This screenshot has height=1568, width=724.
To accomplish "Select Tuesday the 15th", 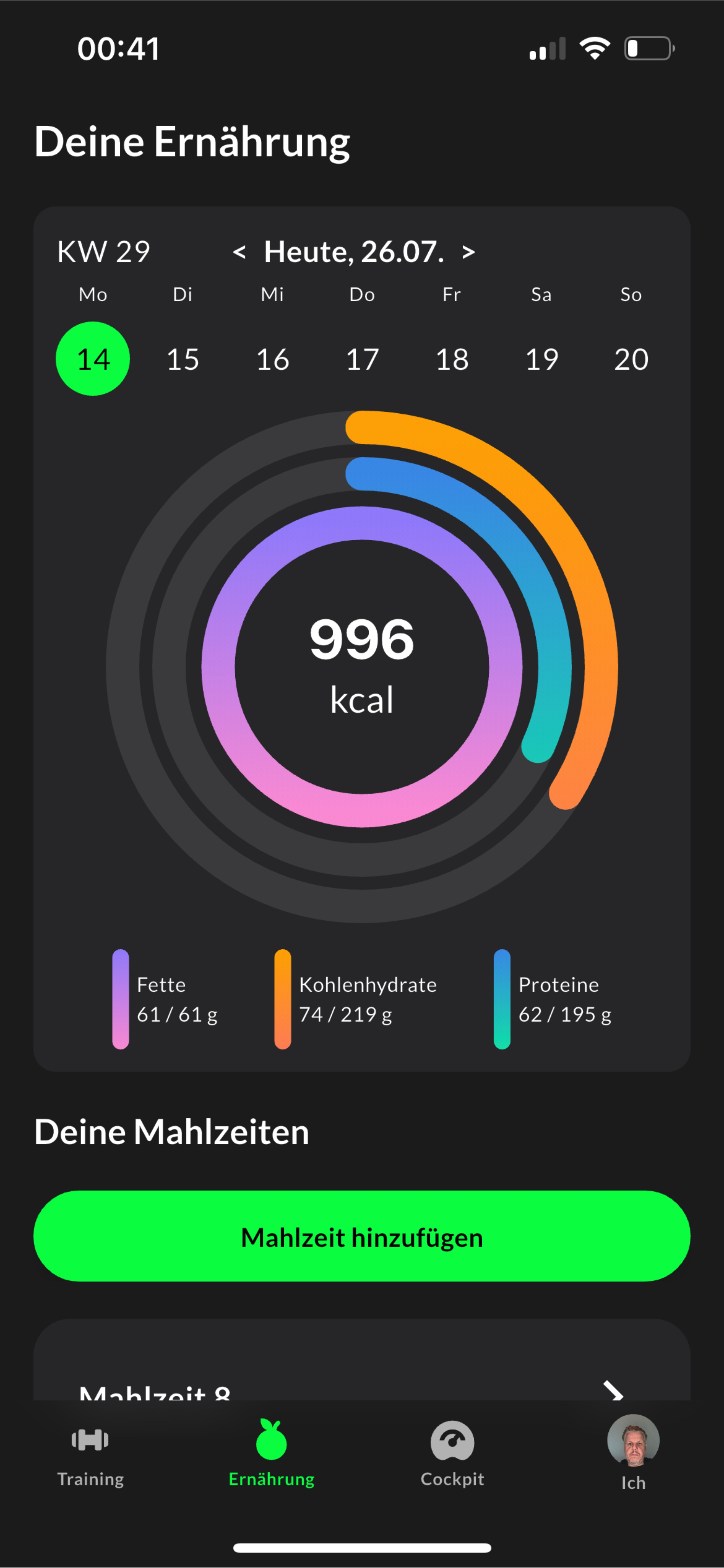I will pyautogui.click(x=182, y=359).
